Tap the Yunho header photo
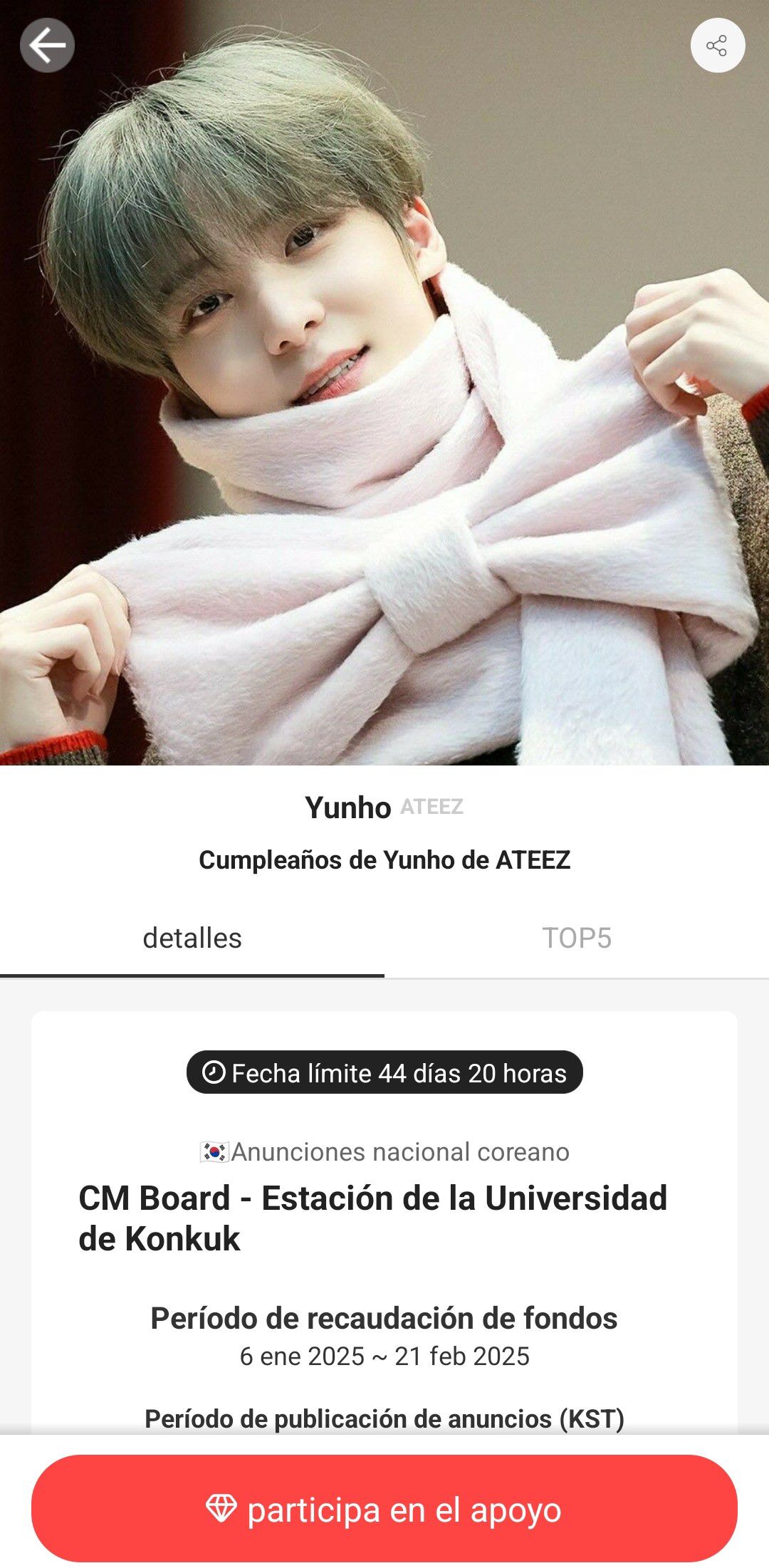Screen dimensions: 769x1568 coord(384,385)
